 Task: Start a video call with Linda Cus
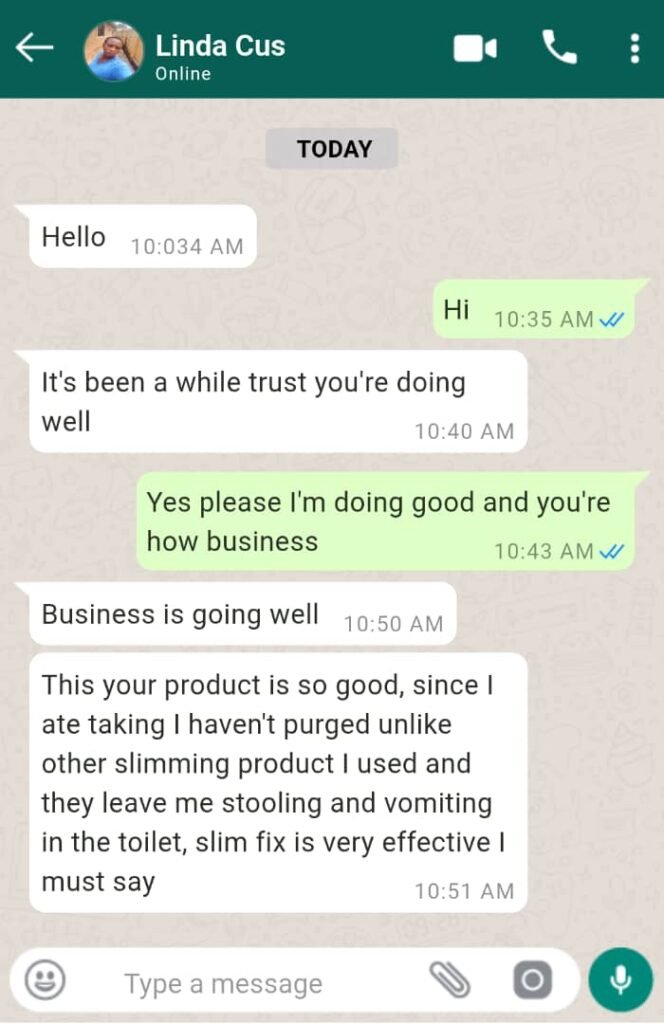point(475,48)
